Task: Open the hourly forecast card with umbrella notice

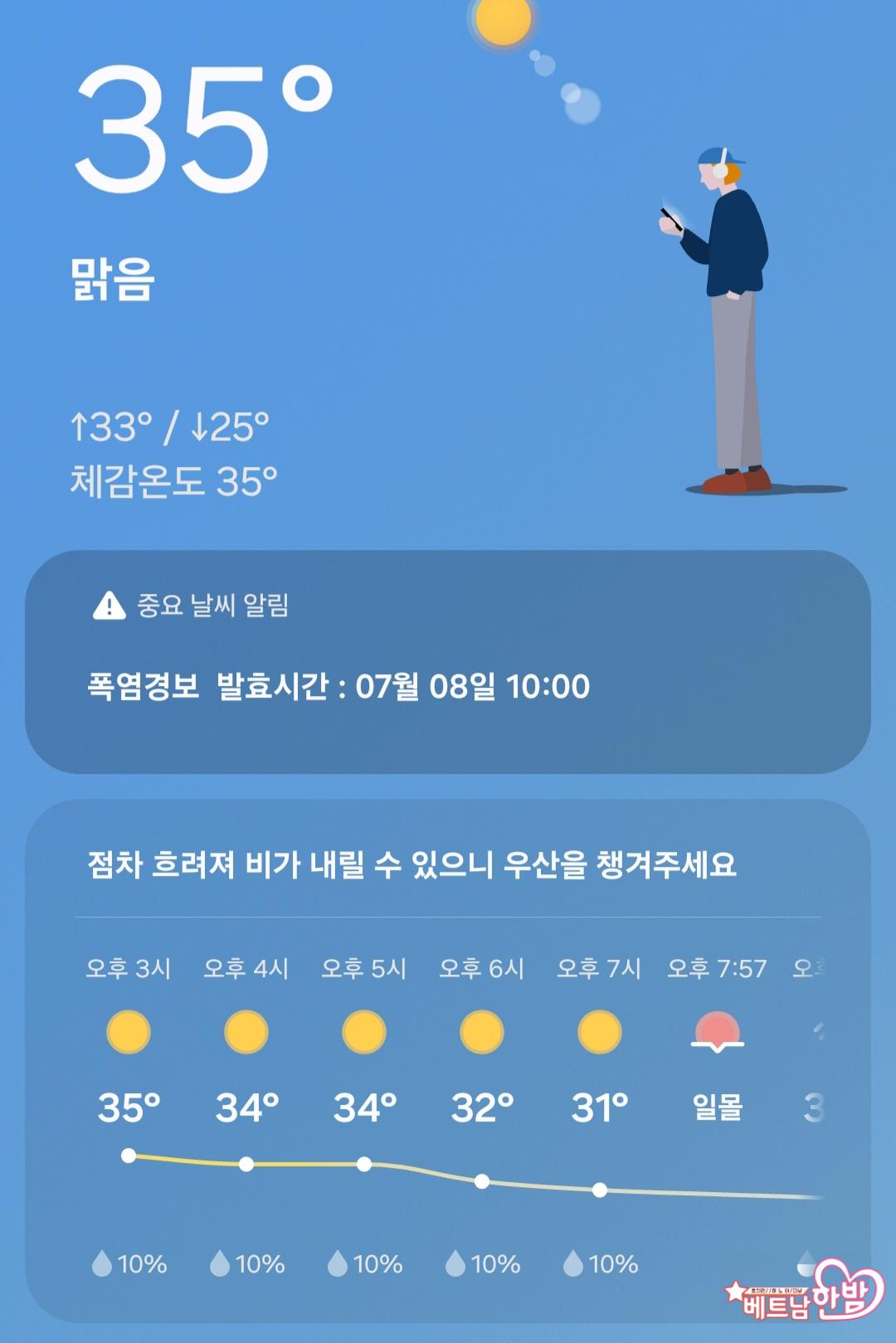Action: pos(412,865)
